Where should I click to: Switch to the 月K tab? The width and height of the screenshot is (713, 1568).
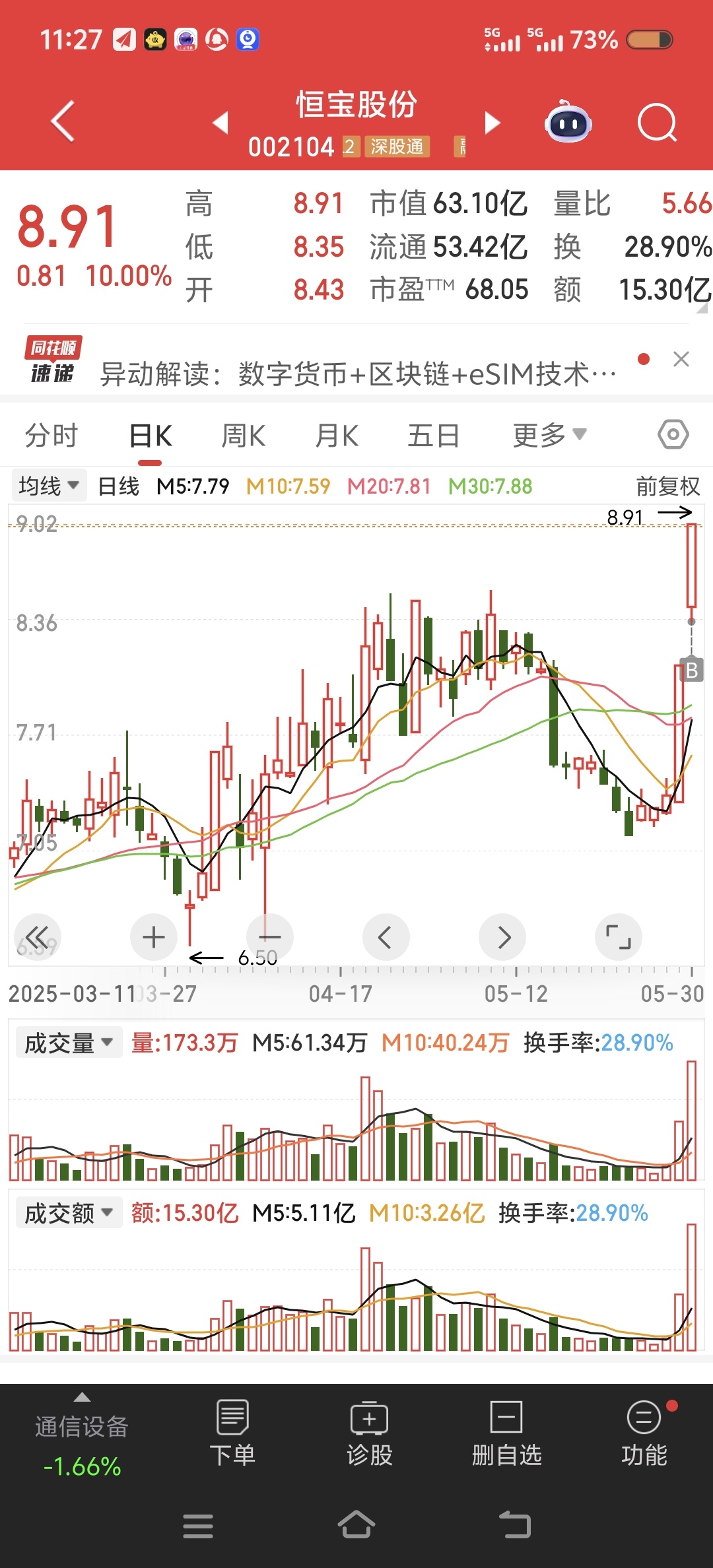tap(337, 436)
